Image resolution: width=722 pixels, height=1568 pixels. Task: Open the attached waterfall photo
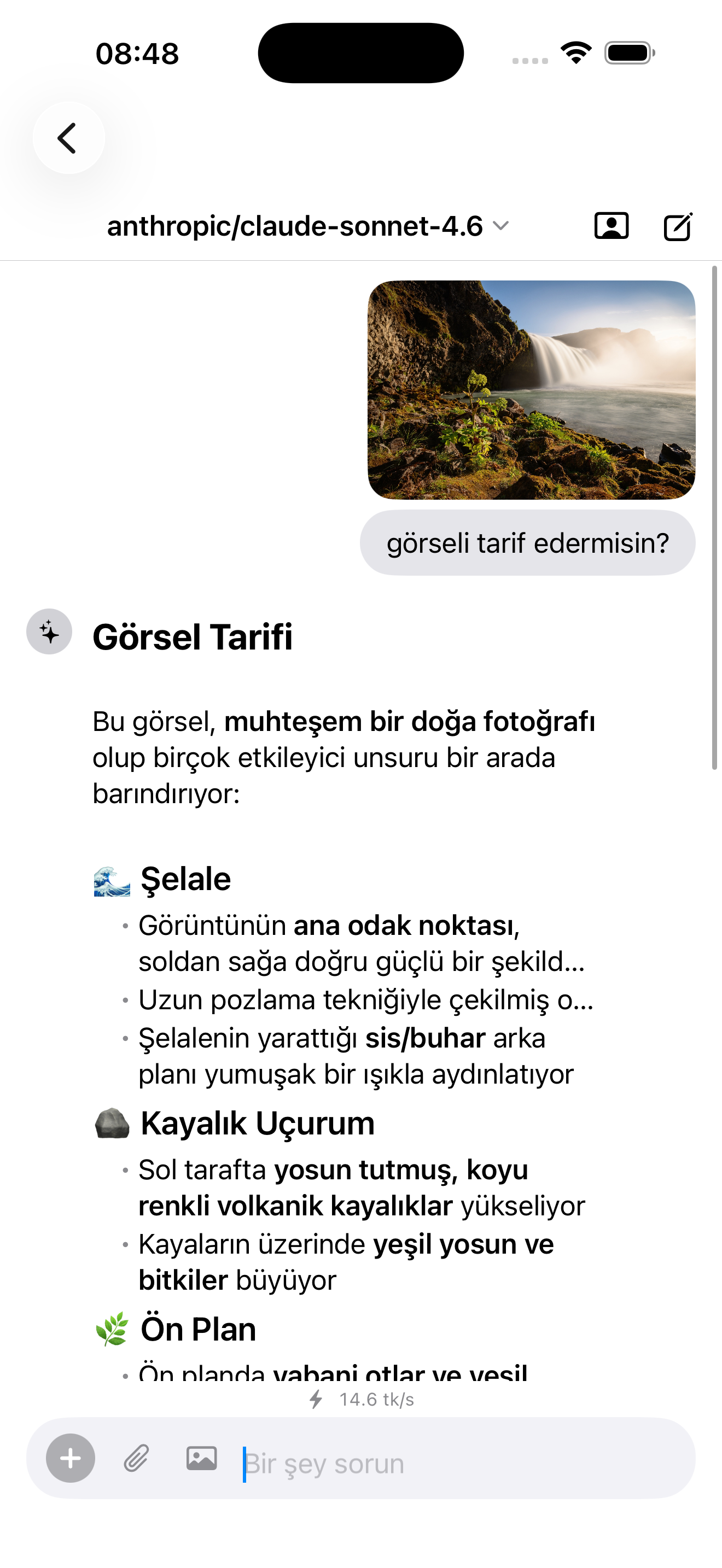[x=531, y=390]
